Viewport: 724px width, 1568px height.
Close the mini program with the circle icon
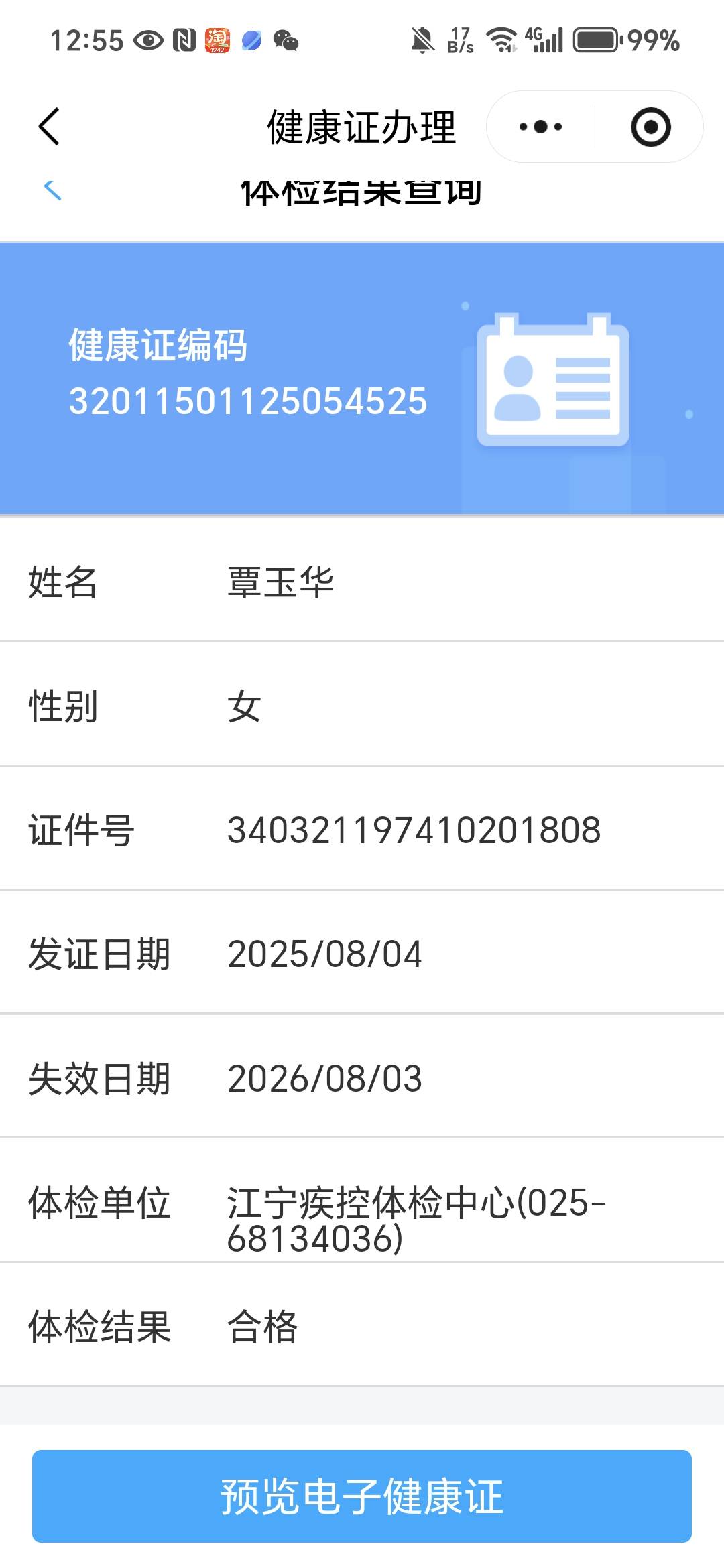pos(650,127)
